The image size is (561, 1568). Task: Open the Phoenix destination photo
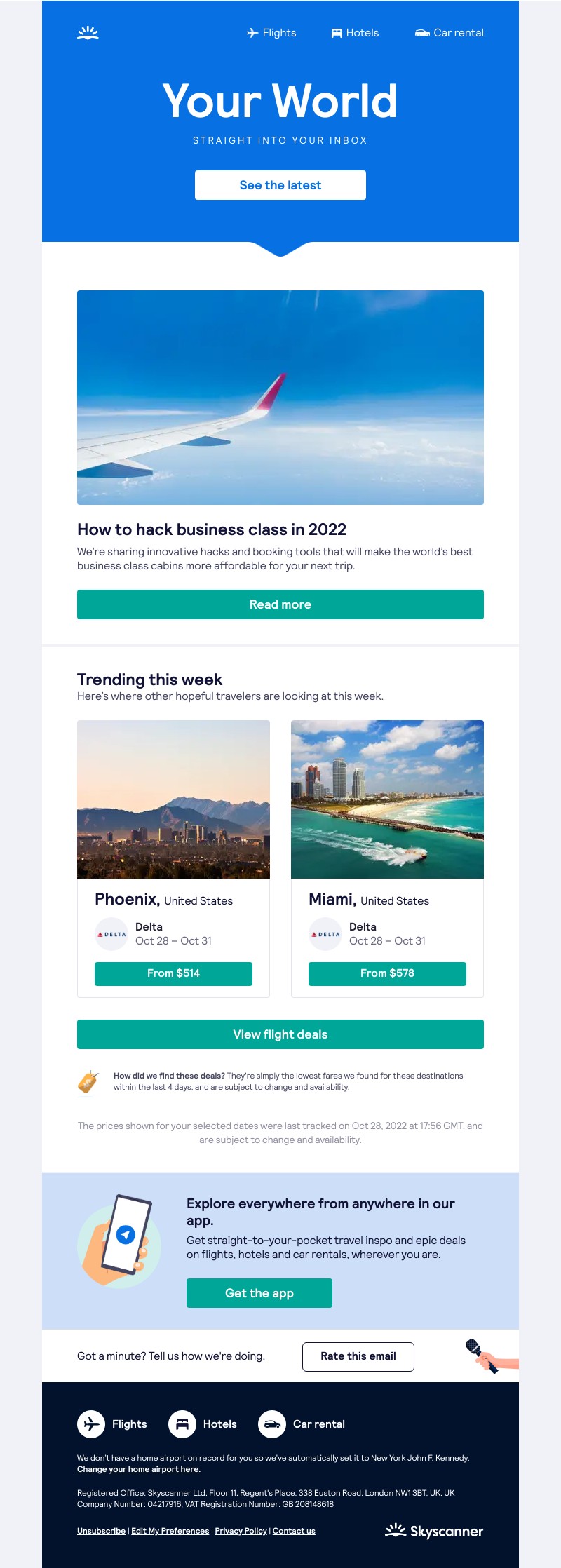(x=173, y=799)
